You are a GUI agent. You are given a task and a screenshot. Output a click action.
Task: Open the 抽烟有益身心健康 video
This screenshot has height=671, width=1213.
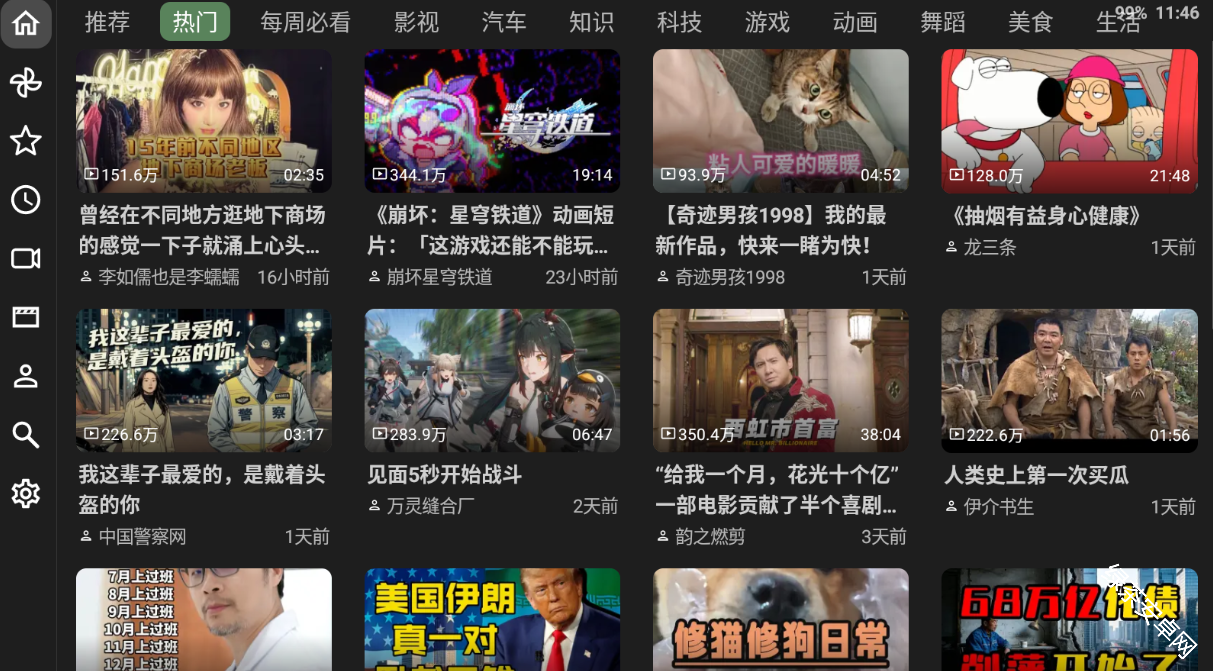pyautogui.click(x=1069, y=121)
